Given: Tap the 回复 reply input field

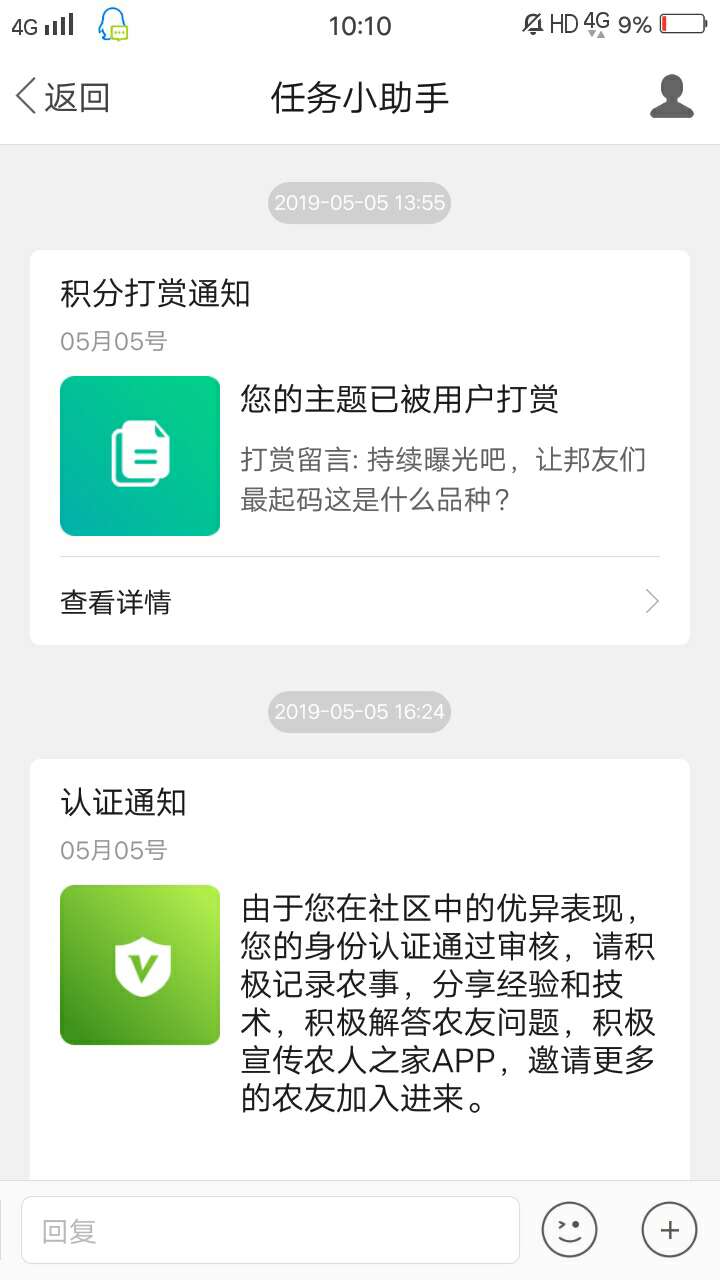Looking at the screenshot, I should point(270,1230).
